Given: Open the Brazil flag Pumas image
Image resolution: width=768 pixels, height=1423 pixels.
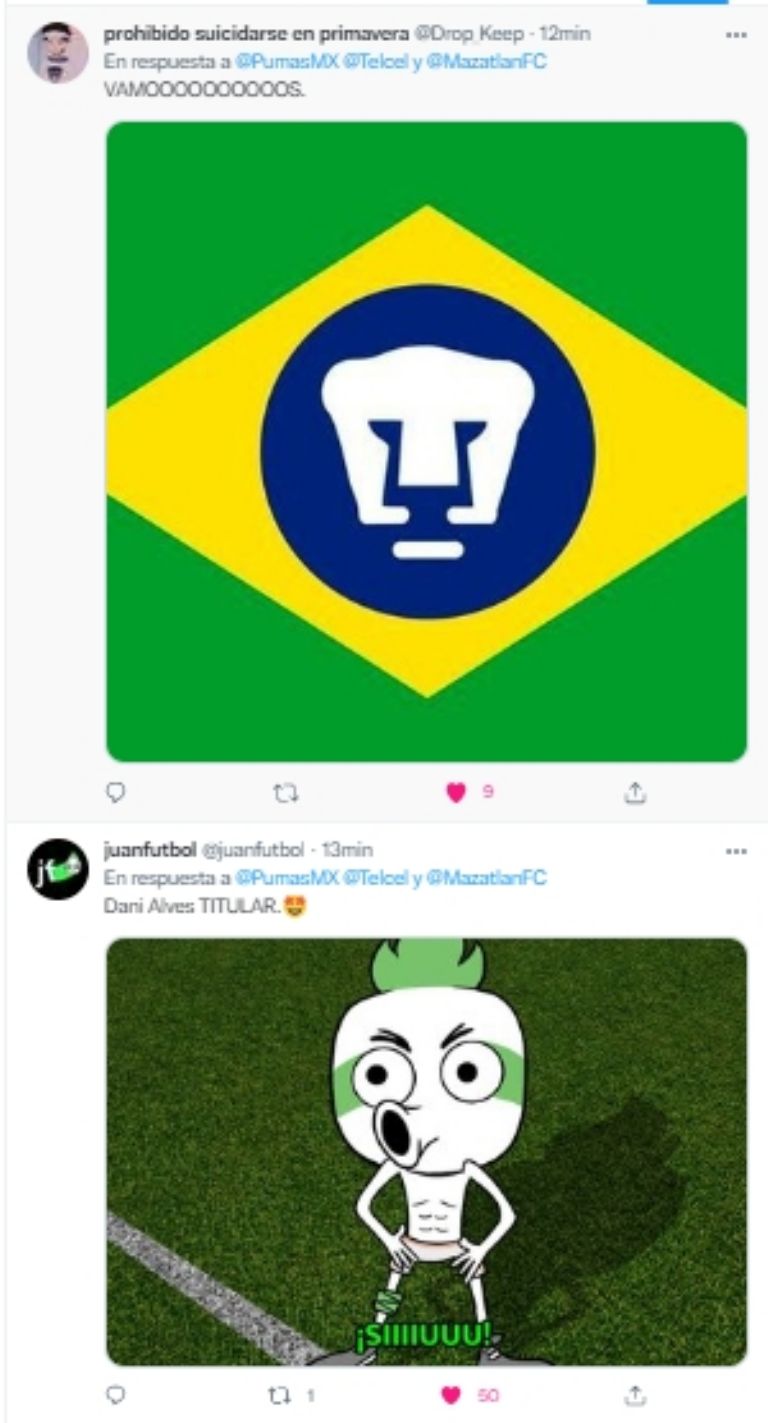Looking at the screenshot, I should 426,441.
